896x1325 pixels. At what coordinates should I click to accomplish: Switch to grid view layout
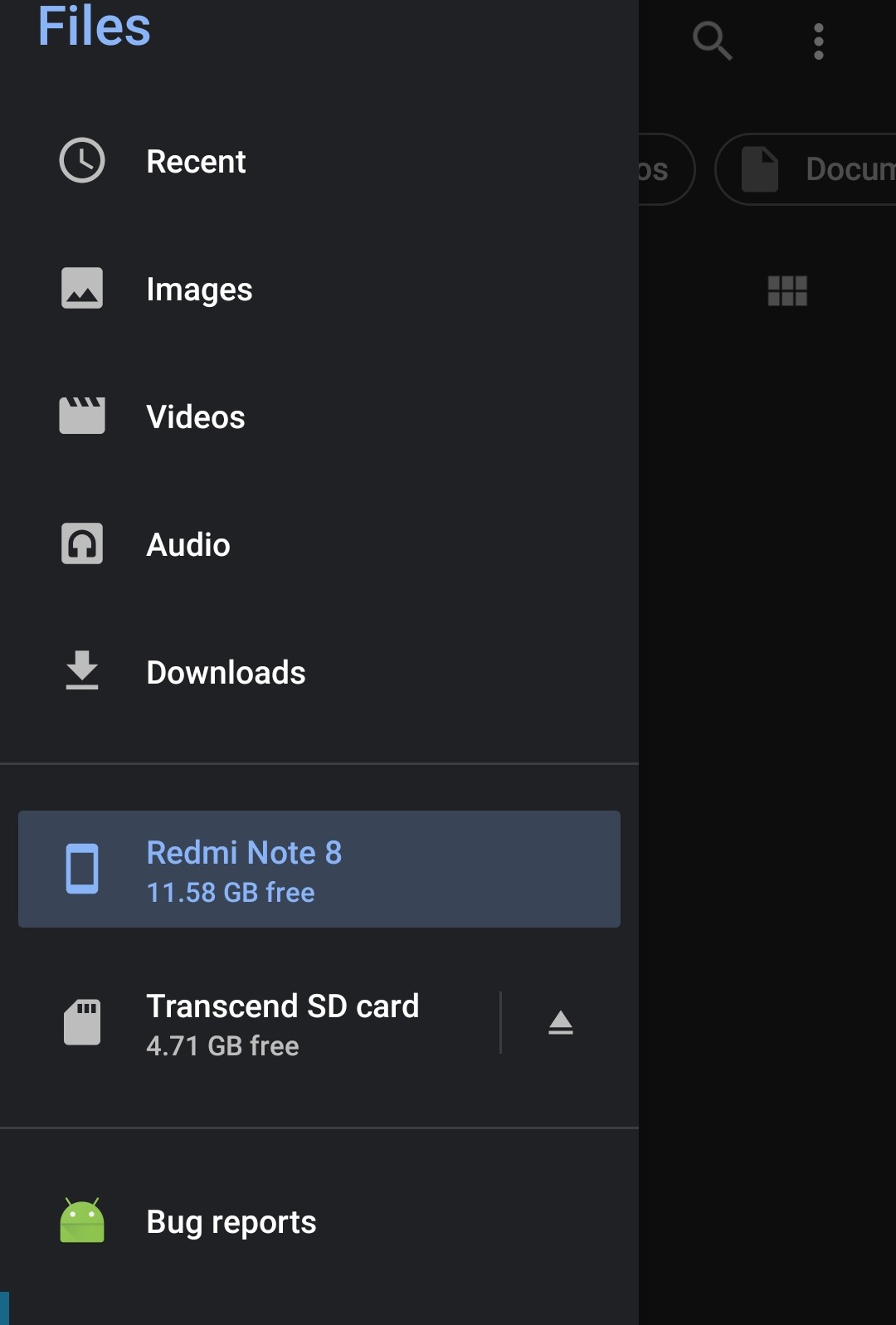[x=786, y=291]
